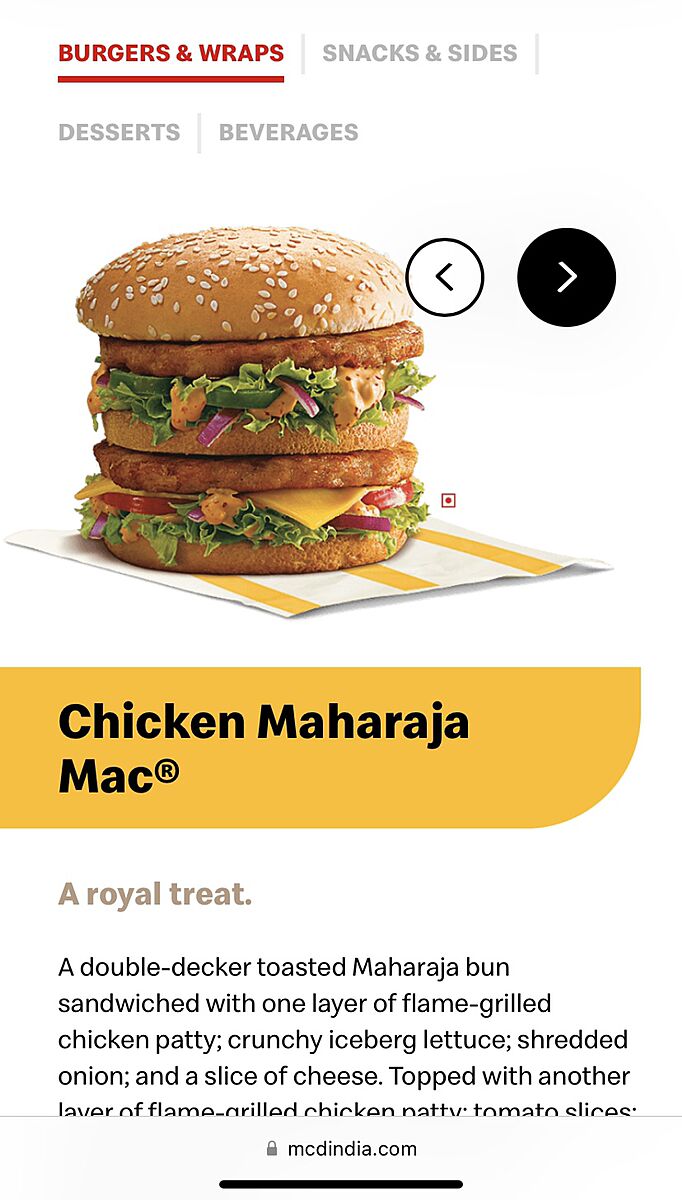The image size is (682, 1200).
Task: Tap the mcdindia.com address bar
Action: [x=341, y=1148]
